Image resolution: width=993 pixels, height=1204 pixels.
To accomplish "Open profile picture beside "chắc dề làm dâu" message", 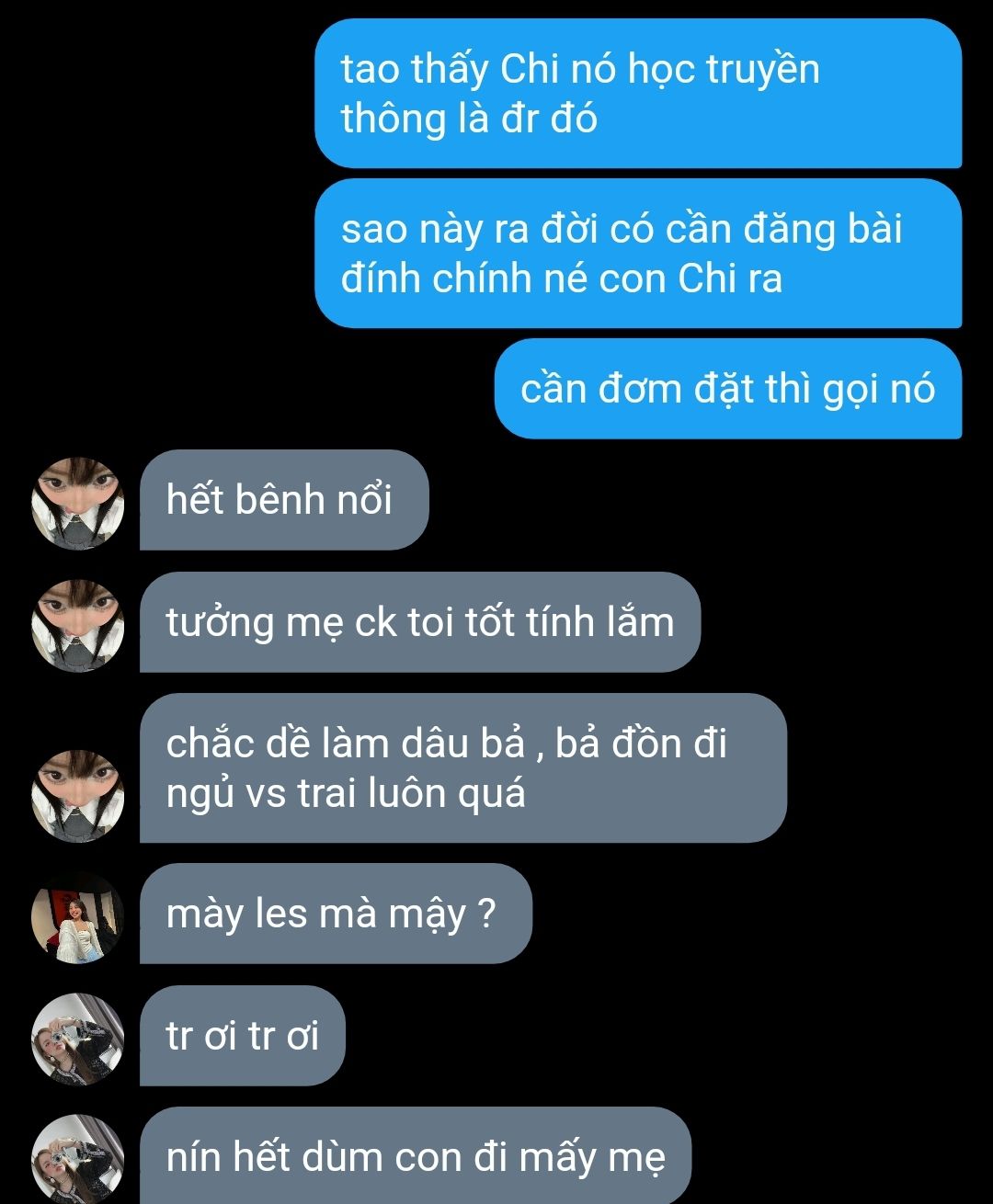I will (x=77, y=795).
